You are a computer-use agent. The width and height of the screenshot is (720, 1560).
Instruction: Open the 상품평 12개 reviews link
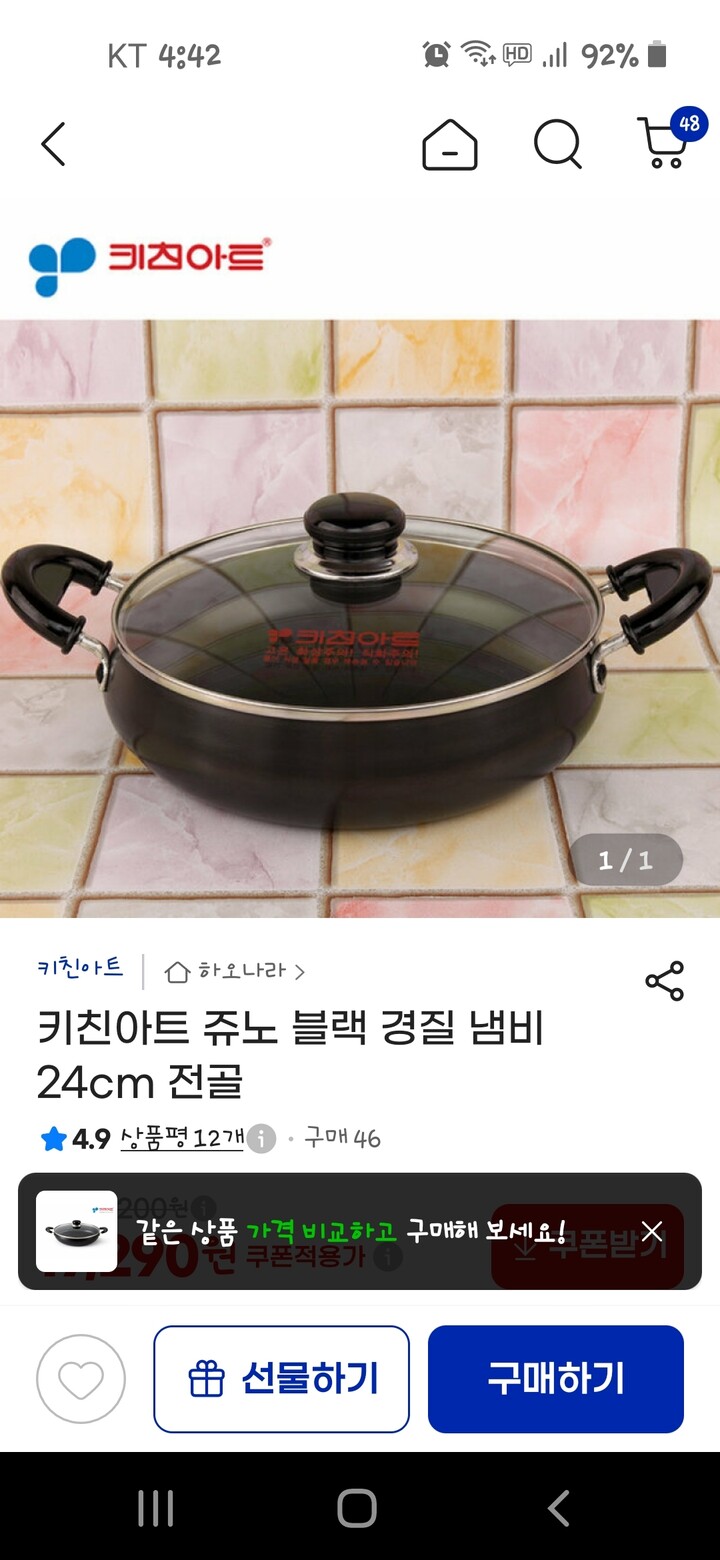182,1138
